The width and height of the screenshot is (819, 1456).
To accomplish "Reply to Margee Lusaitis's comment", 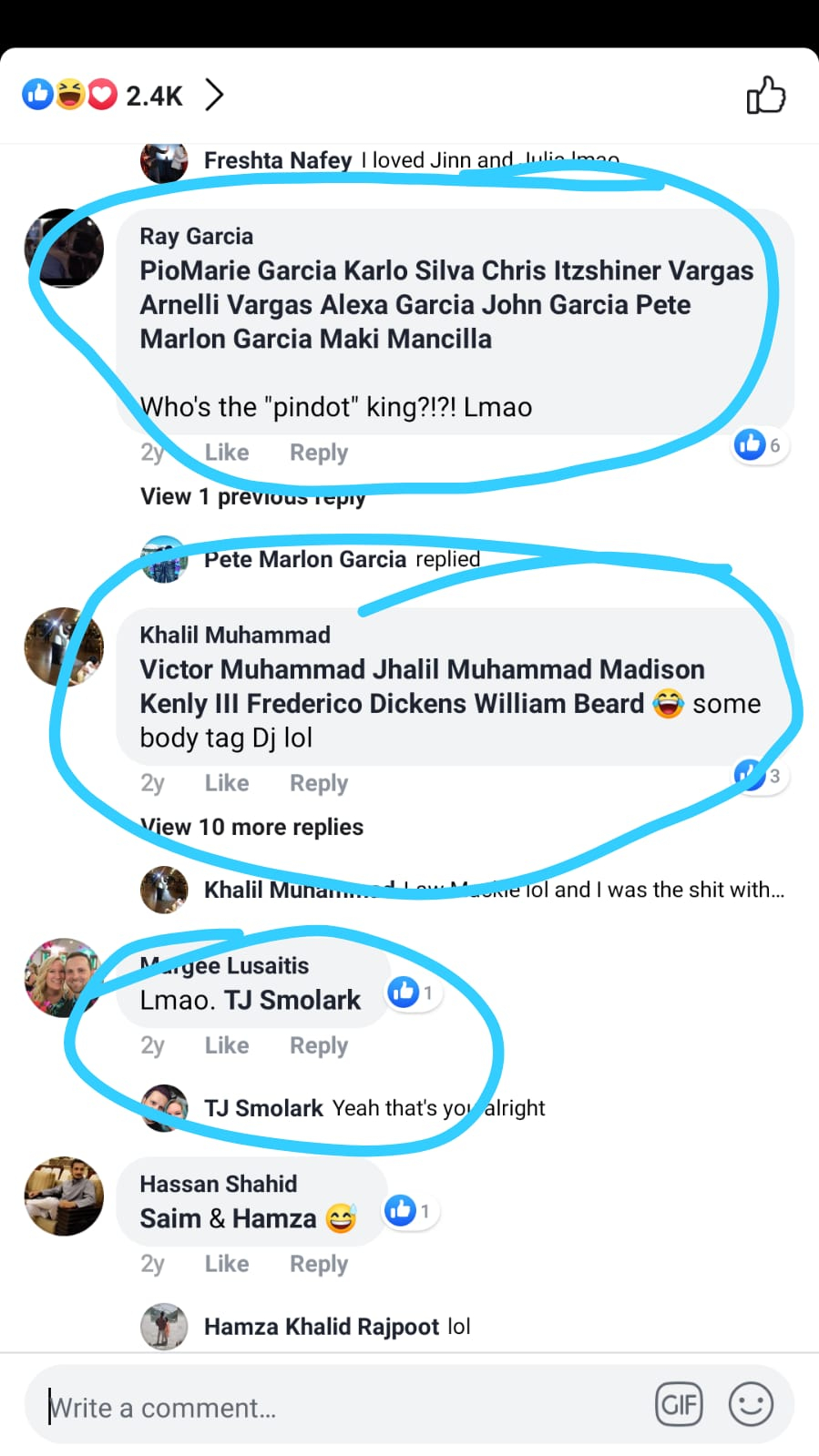I will [x=318, y=1045].
